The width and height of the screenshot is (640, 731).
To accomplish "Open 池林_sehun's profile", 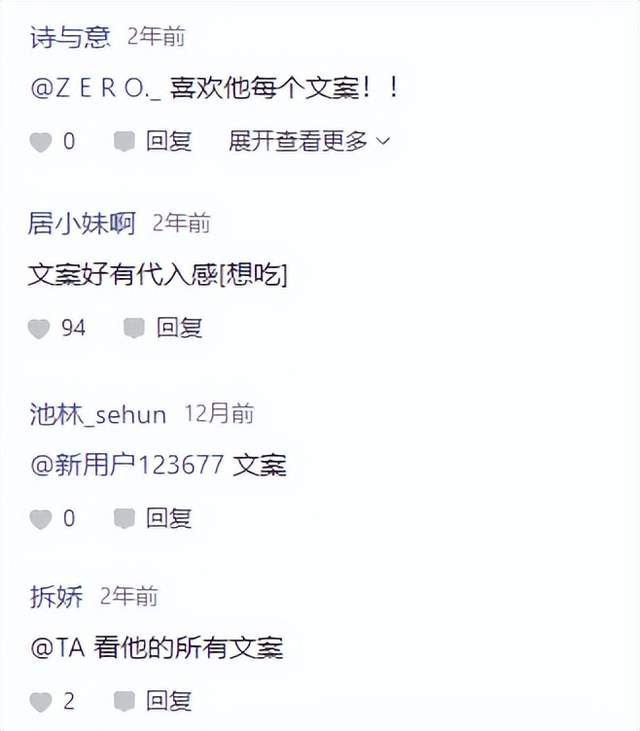I will click(98, 414).
